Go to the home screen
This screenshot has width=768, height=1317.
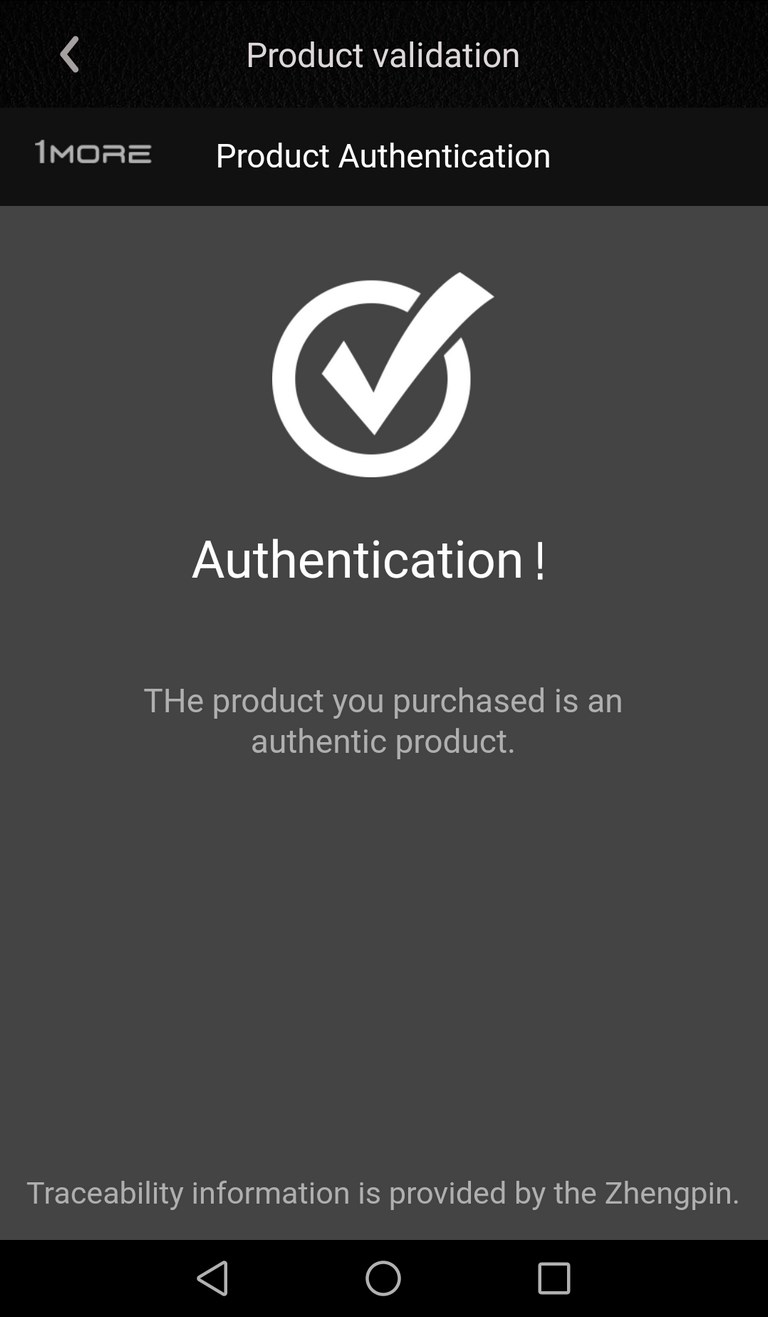pyautogui.click(x=383, y=1278)
